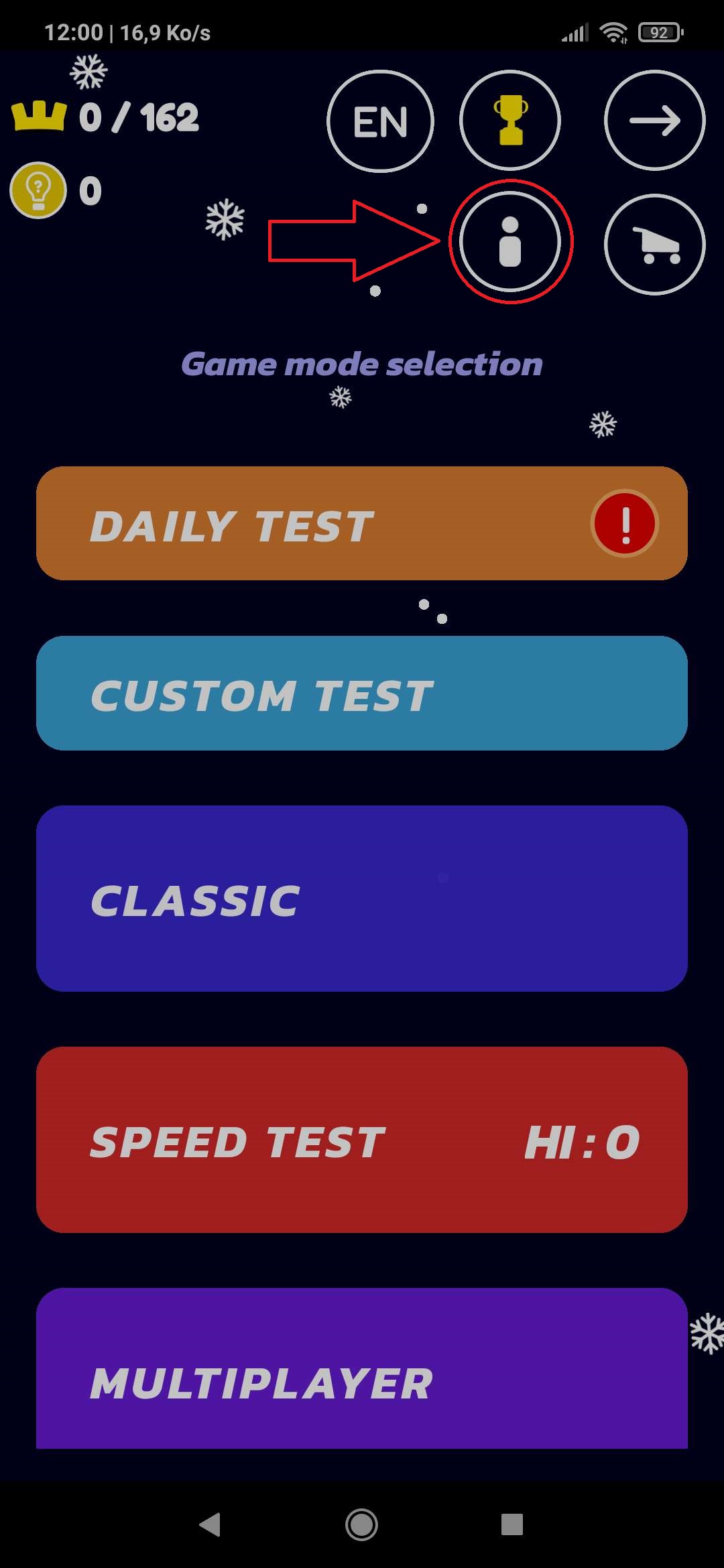Select the Classic game mode
This screenshot has height=1568, width=724.
(362, 899)
